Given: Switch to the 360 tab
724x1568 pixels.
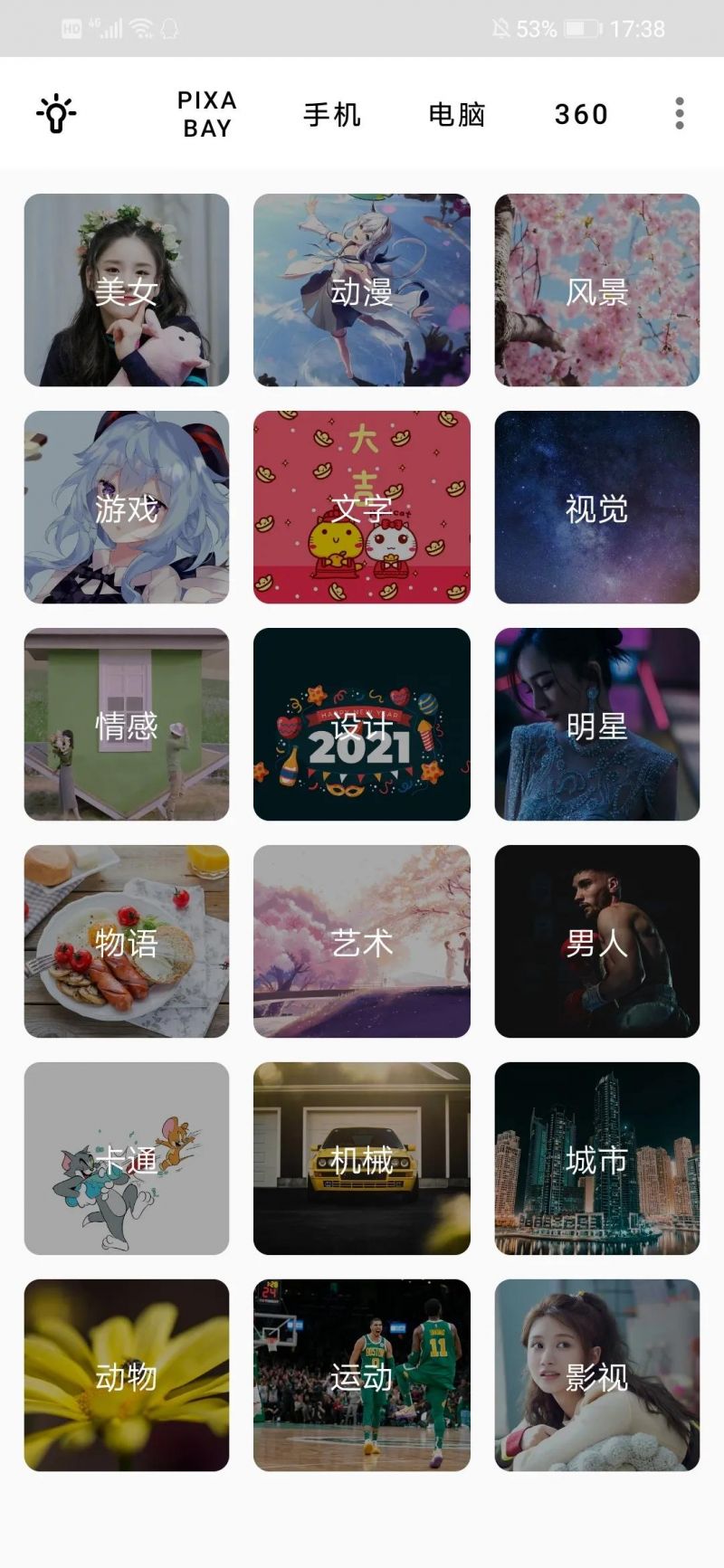Looking at the screenshot, I should tap(581, 115).
